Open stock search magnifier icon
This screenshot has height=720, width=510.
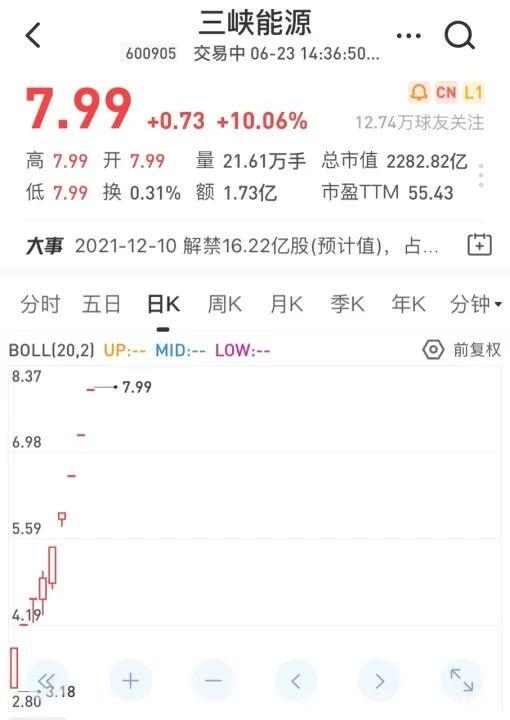tap(460, 35)
